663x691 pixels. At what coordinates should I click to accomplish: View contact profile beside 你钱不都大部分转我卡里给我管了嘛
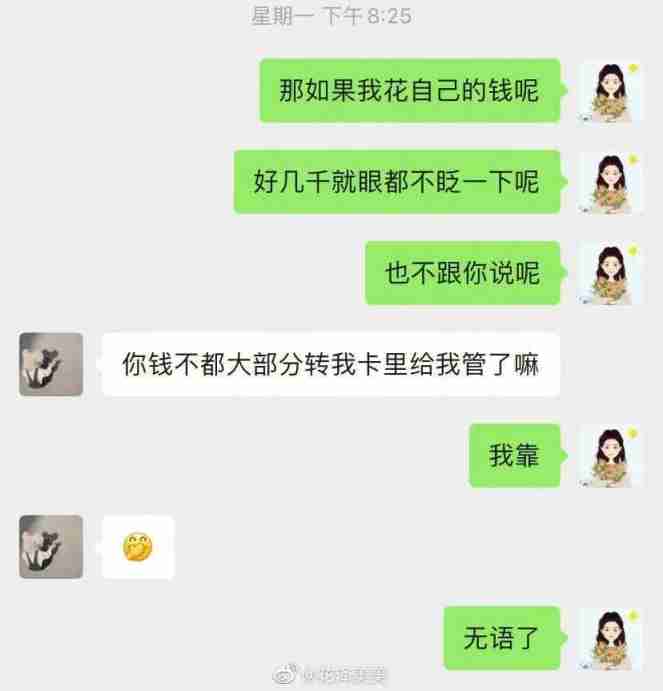click(51, 364)
